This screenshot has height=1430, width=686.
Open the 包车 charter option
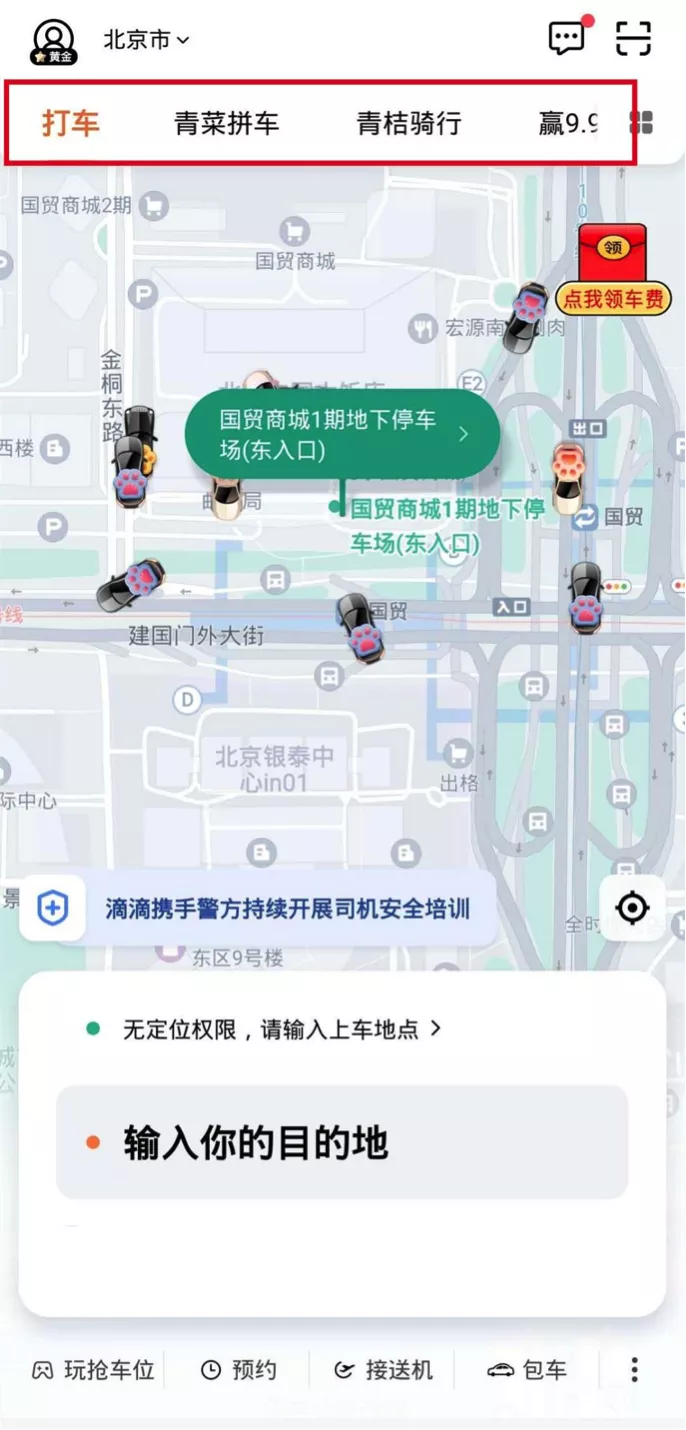(527, 1370)
